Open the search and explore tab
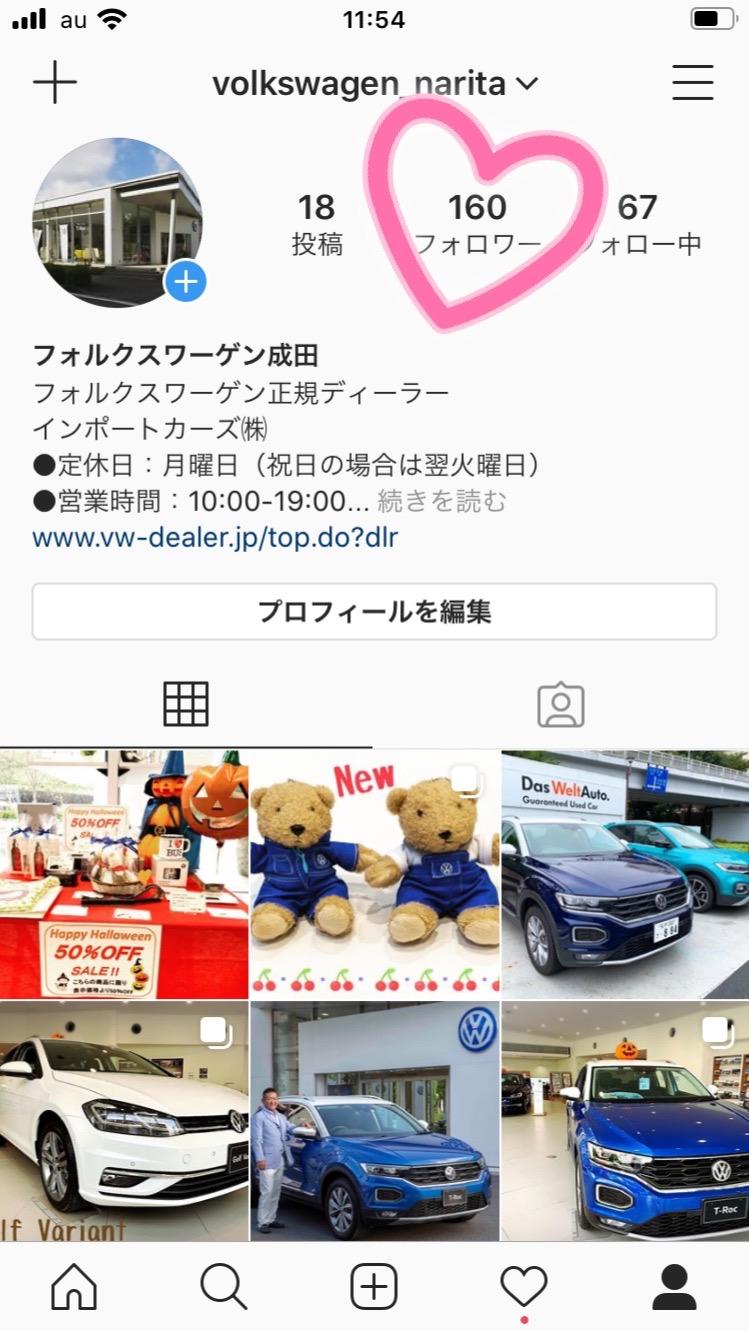 [223, 1286]
